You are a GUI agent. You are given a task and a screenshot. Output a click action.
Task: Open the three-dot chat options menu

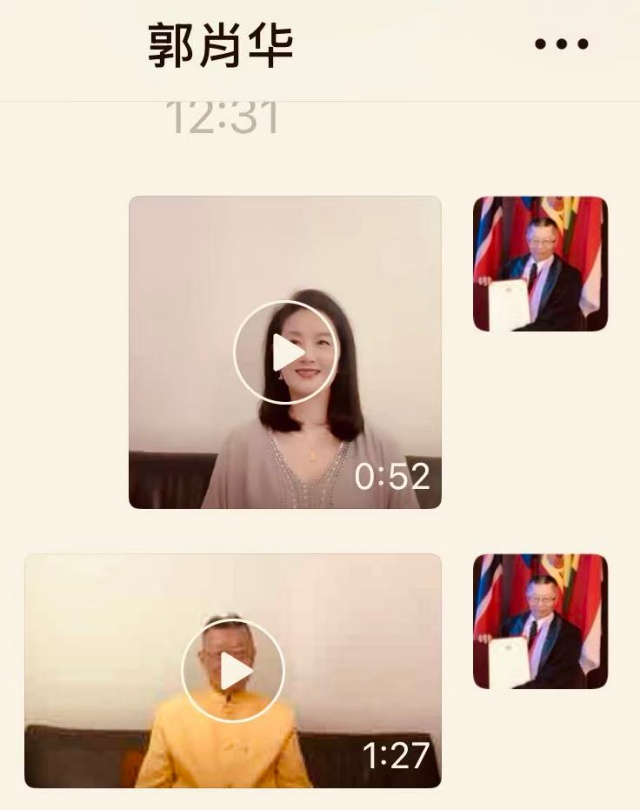tap(562, 44)
